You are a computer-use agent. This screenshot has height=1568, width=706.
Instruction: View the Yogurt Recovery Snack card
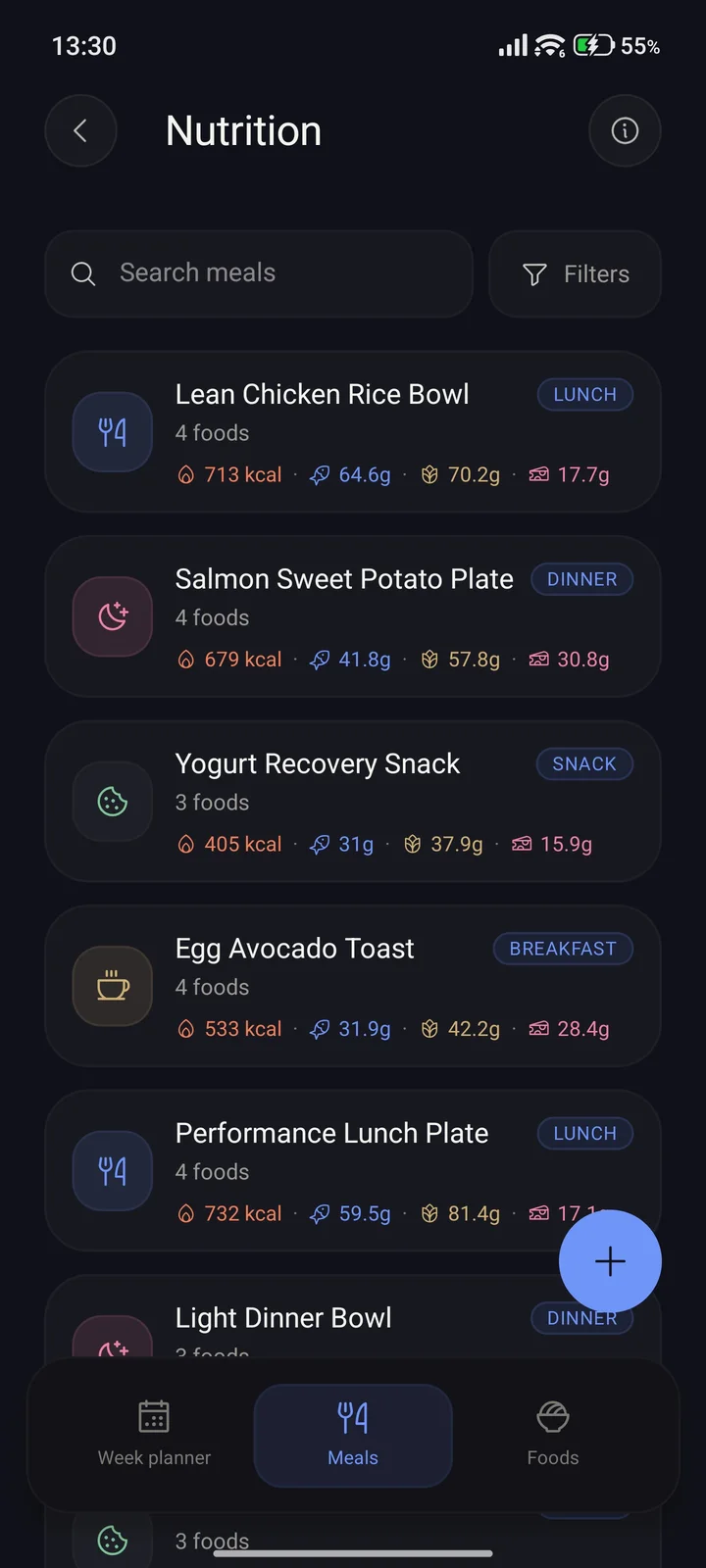[x=353, y=802]
